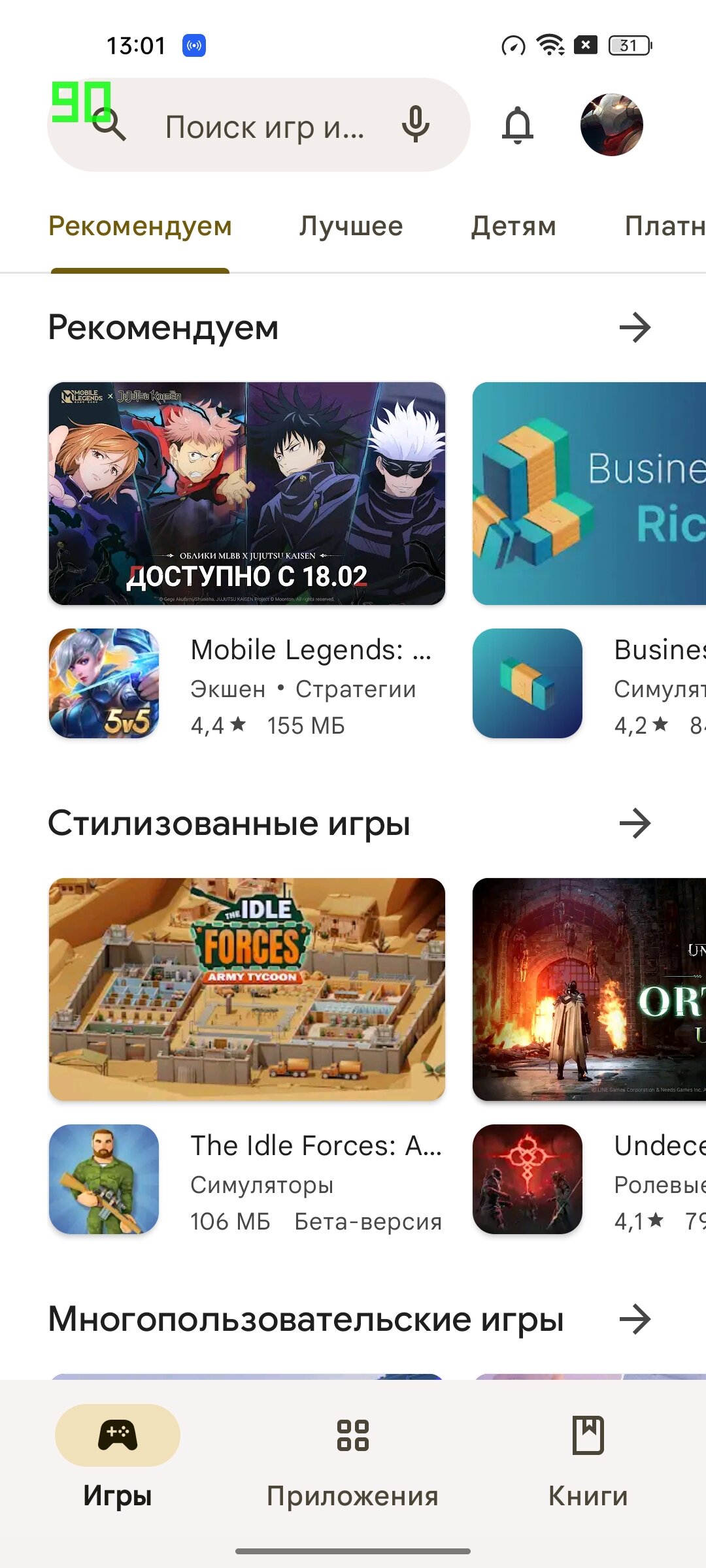706x1568 pixels.
Task: Show all Многопользовательские игры with the arrow
Action: (635, 1319)
